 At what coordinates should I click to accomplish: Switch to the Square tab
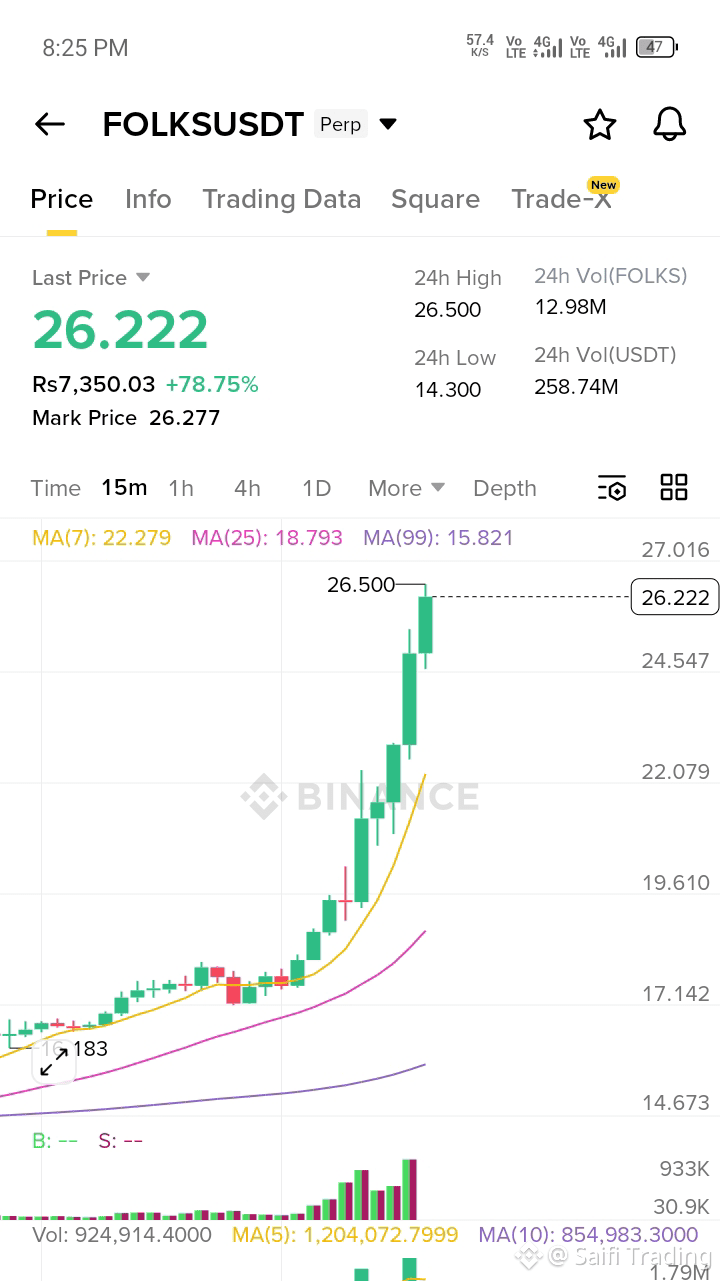(x=435, y=199)
